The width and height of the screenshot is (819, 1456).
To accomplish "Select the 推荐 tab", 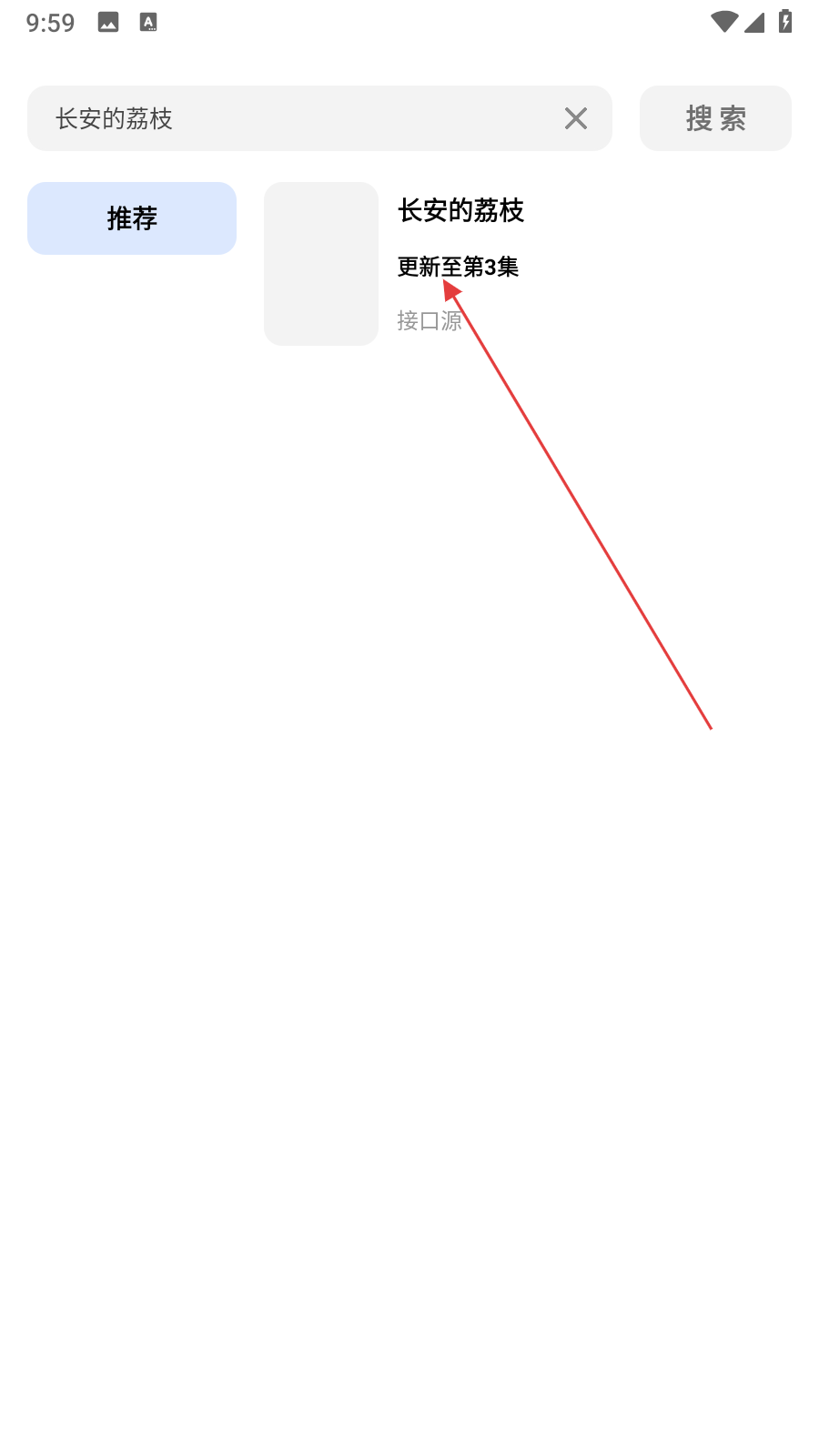I will click(132, 218).
